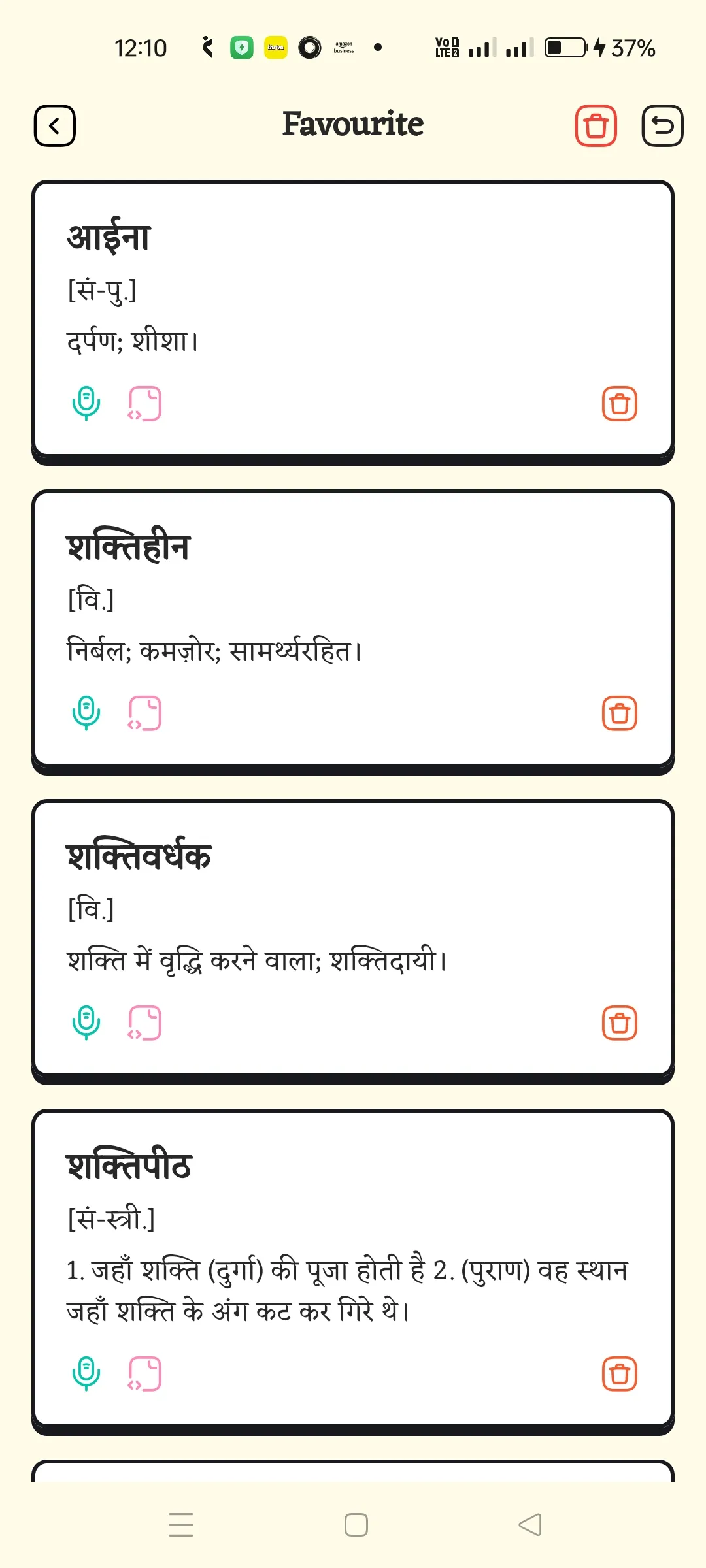Delete आईना from favourites
Screen dimensions: 706x1568
click(619, 403)
